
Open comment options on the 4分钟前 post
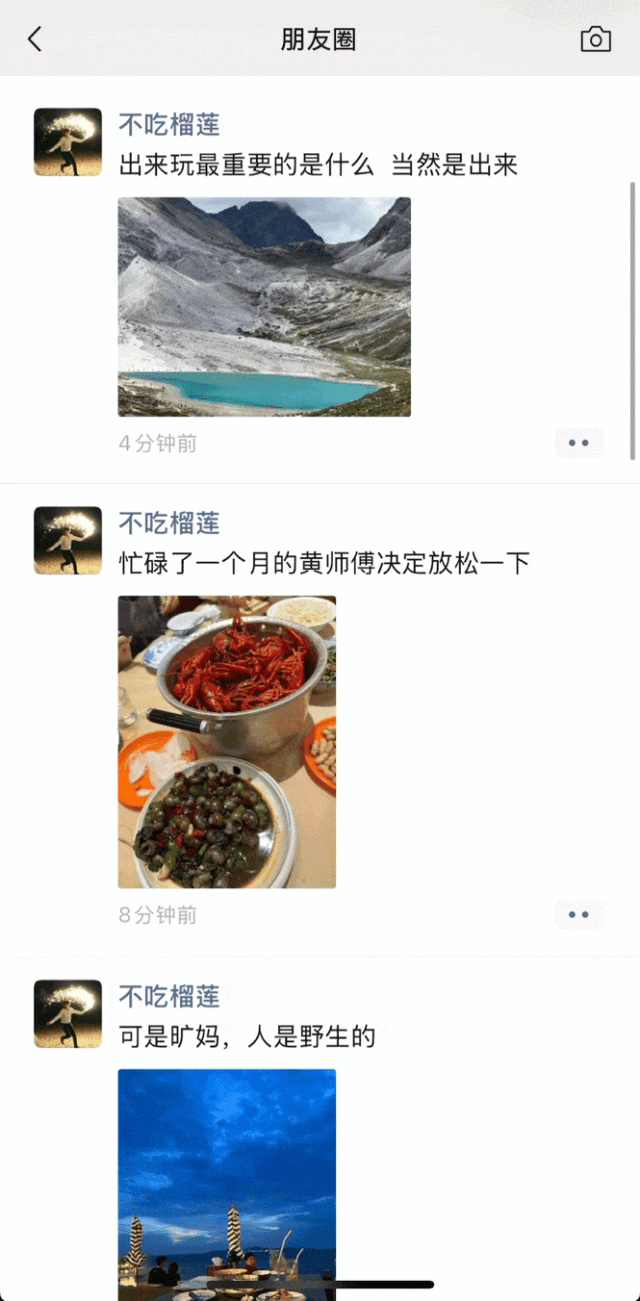[x=579, y=443]
